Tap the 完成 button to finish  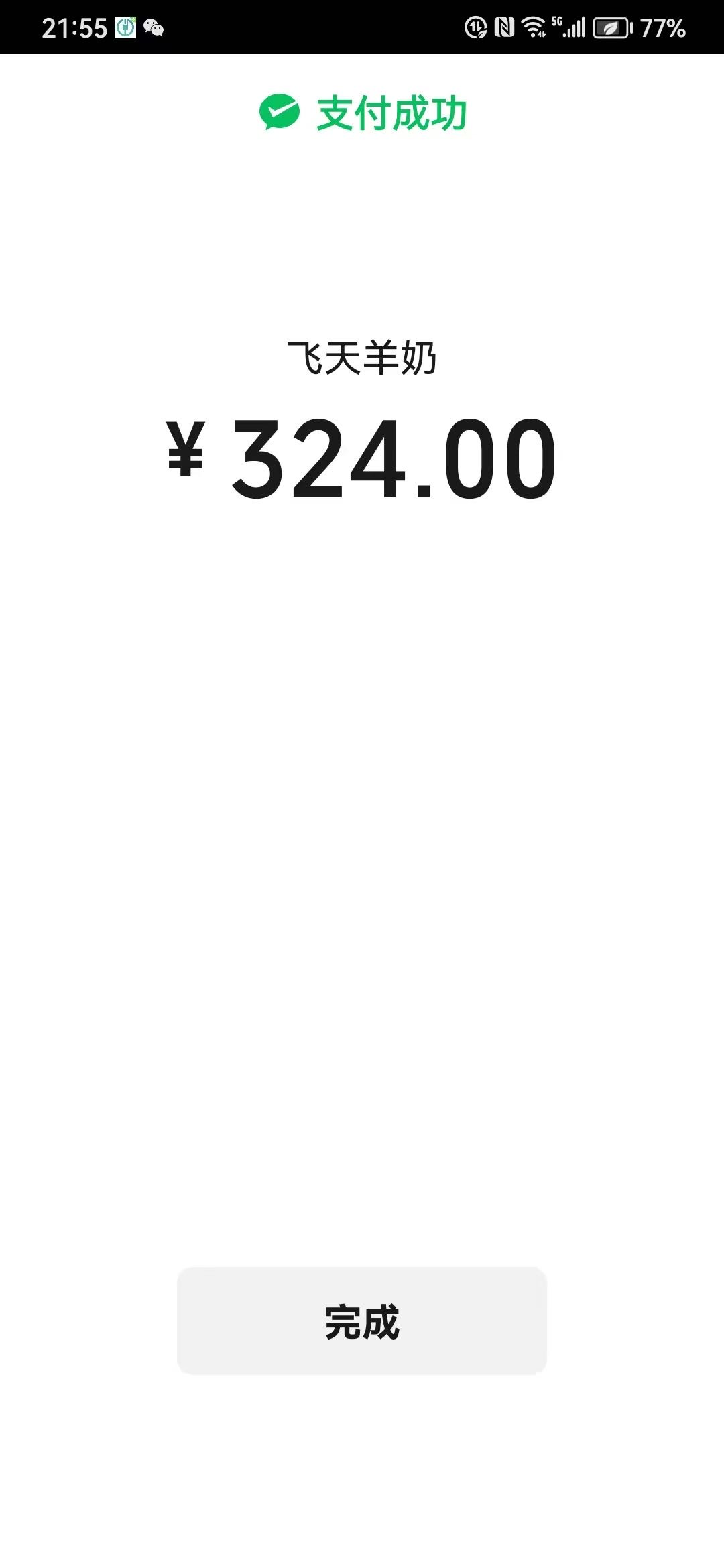362,1321
